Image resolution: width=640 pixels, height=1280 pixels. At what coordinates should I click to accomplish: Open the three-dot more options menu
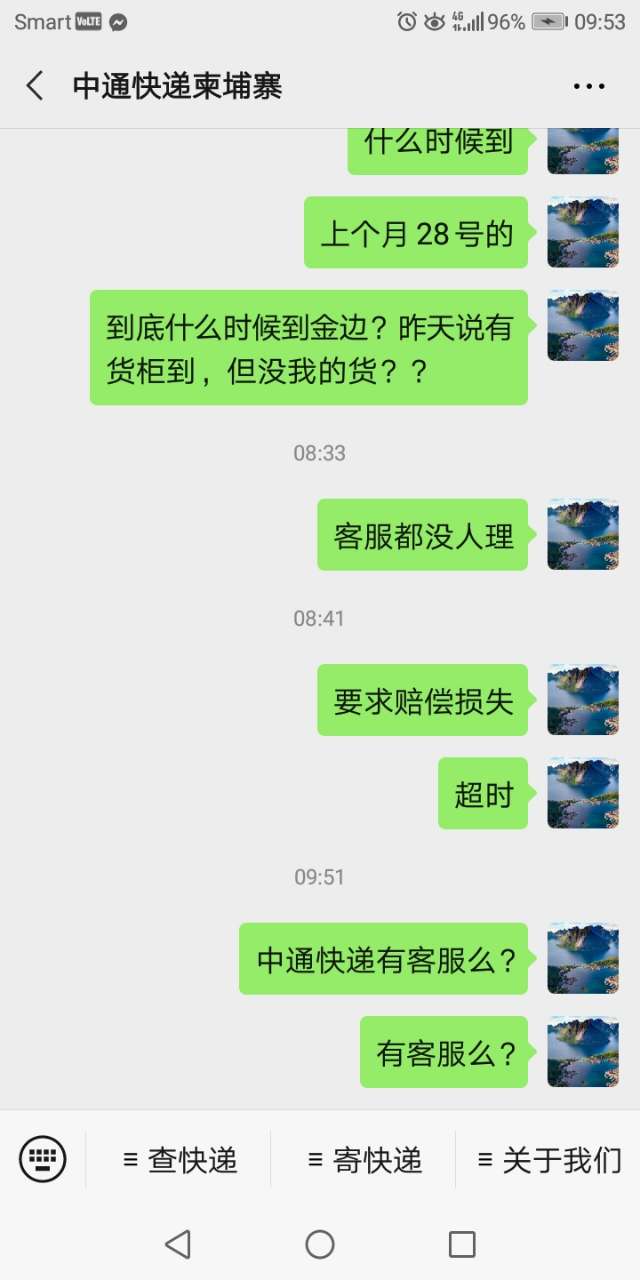pyautogui.click(x=589, y=86)
